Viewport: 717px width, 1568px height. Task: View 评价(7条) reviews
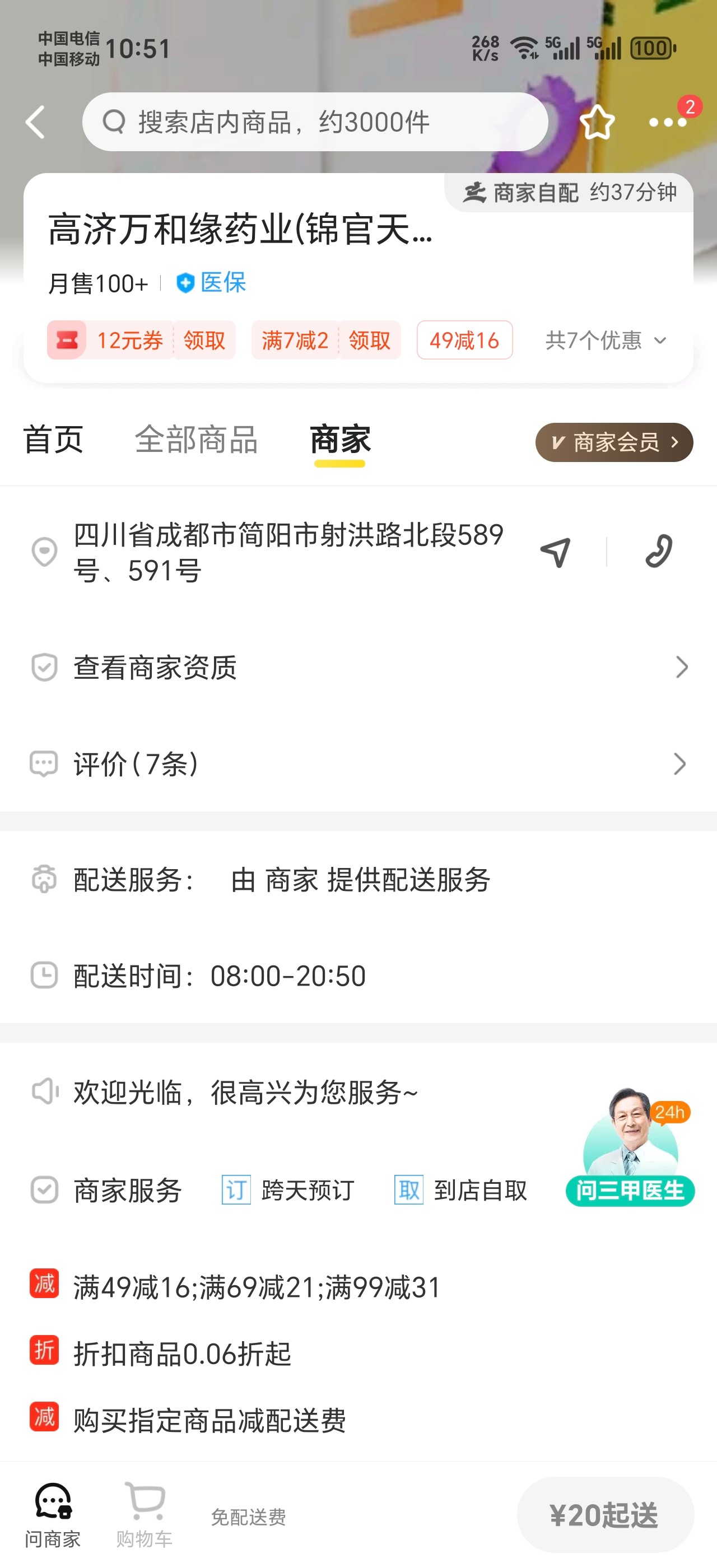358,763
